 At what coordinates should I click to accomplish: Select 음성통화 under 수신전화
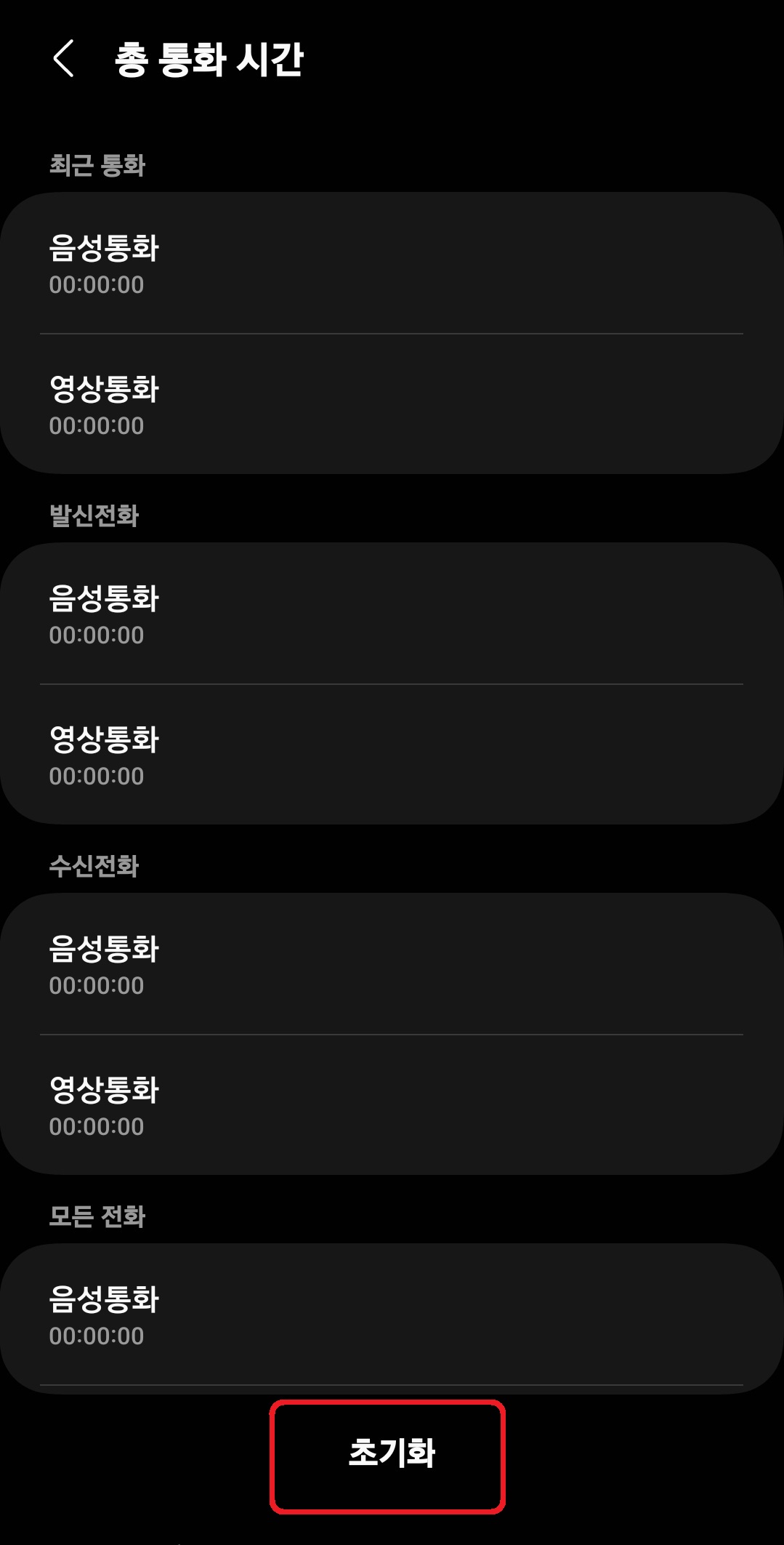pos(105,947)
